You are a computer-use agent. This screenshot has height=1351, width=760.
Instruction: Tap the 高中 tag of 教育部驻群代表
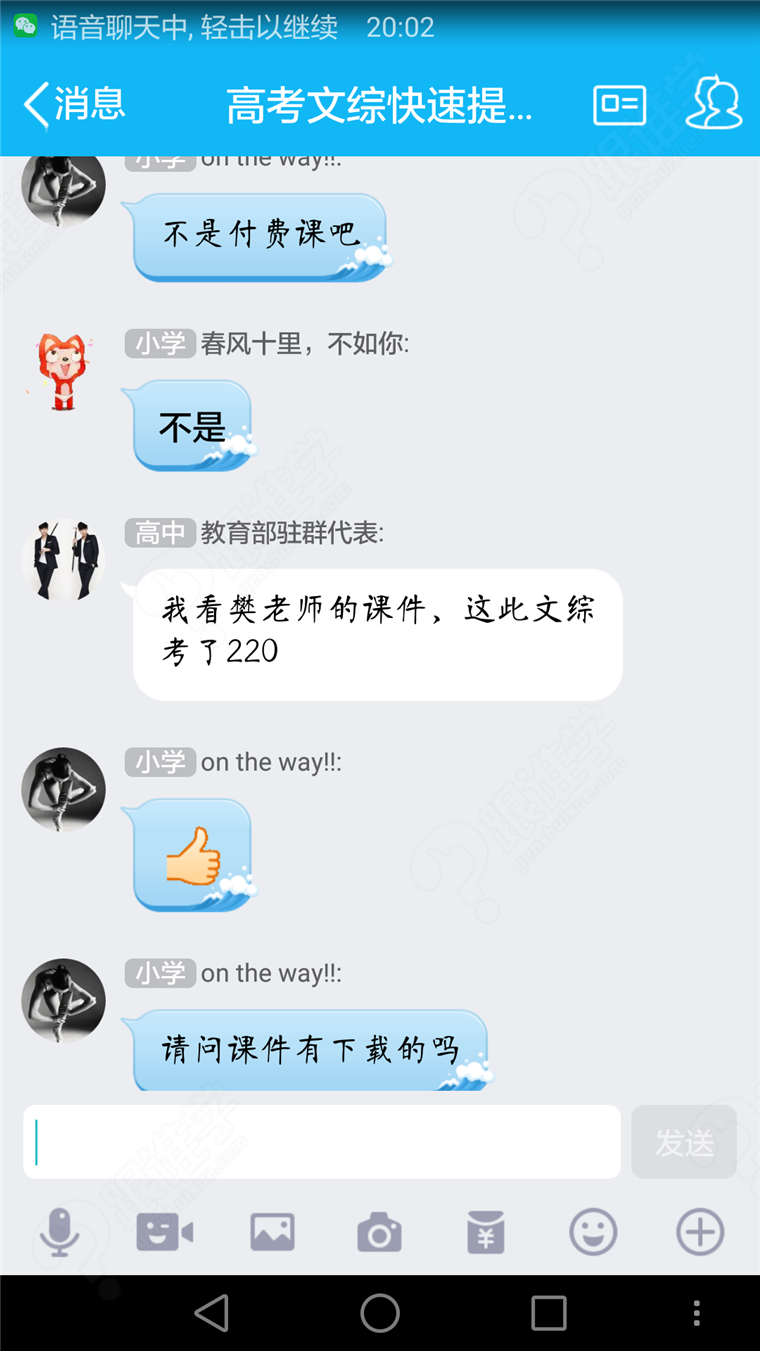[x=160, y=533]
